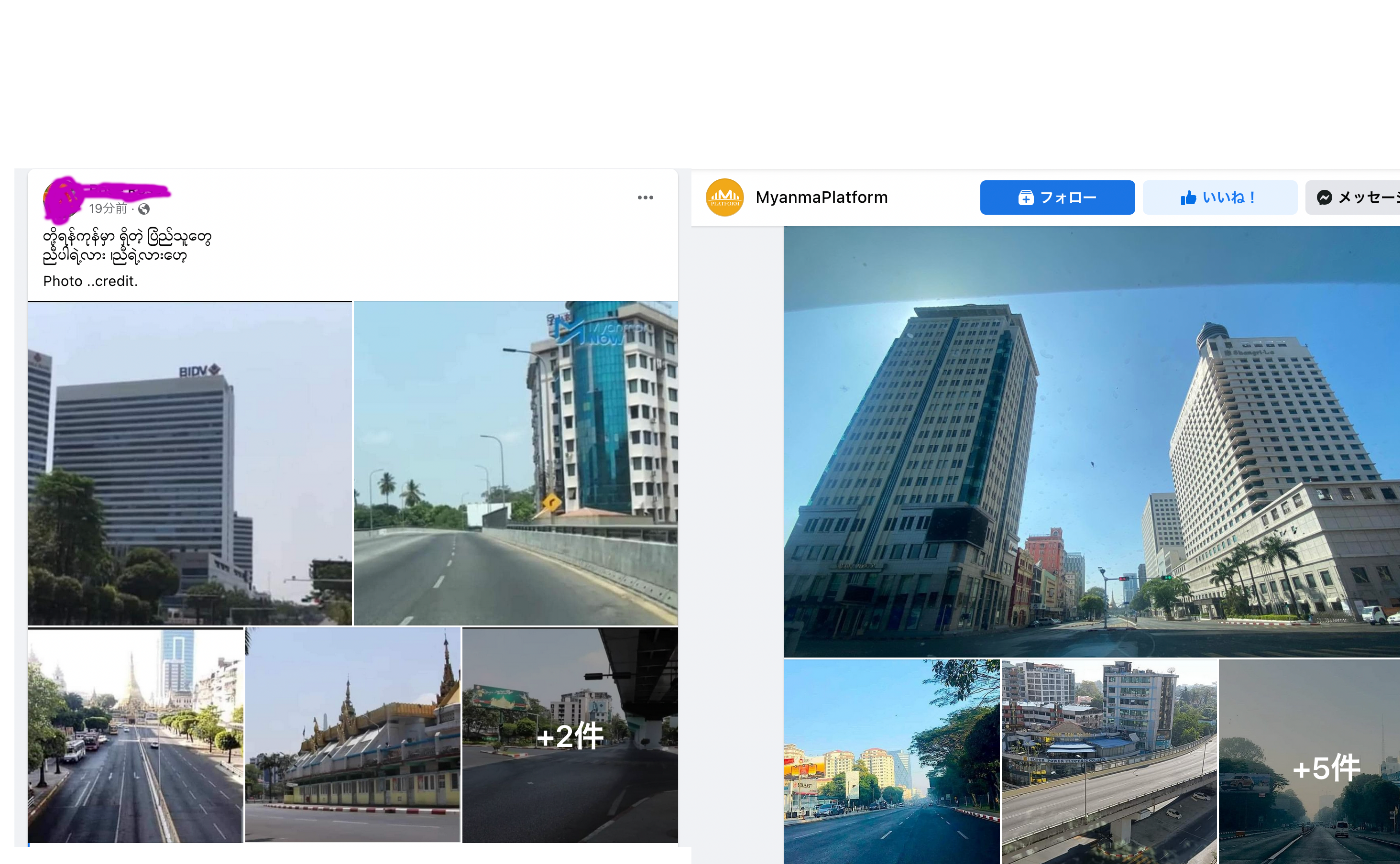
Task: Show the +2件 remaining photos
Action: 570,735
